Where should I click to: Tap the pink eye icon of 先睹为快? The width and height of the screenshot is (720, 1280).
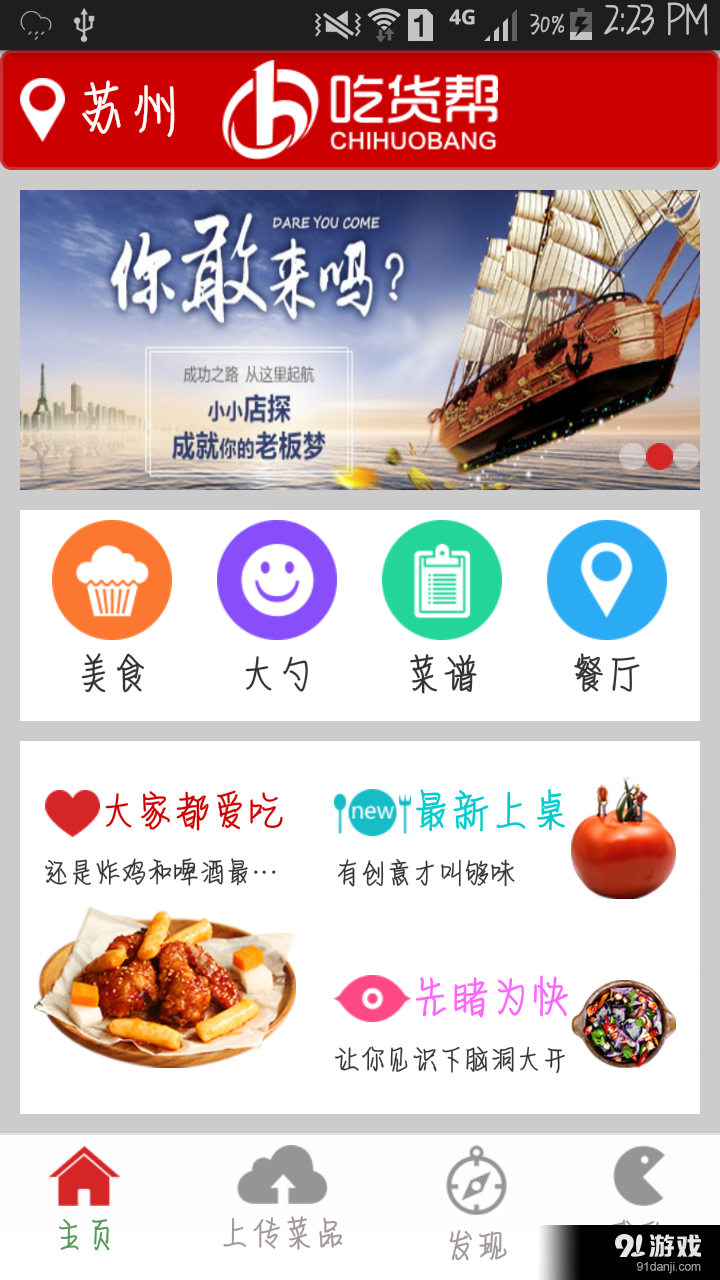[371, 997]
